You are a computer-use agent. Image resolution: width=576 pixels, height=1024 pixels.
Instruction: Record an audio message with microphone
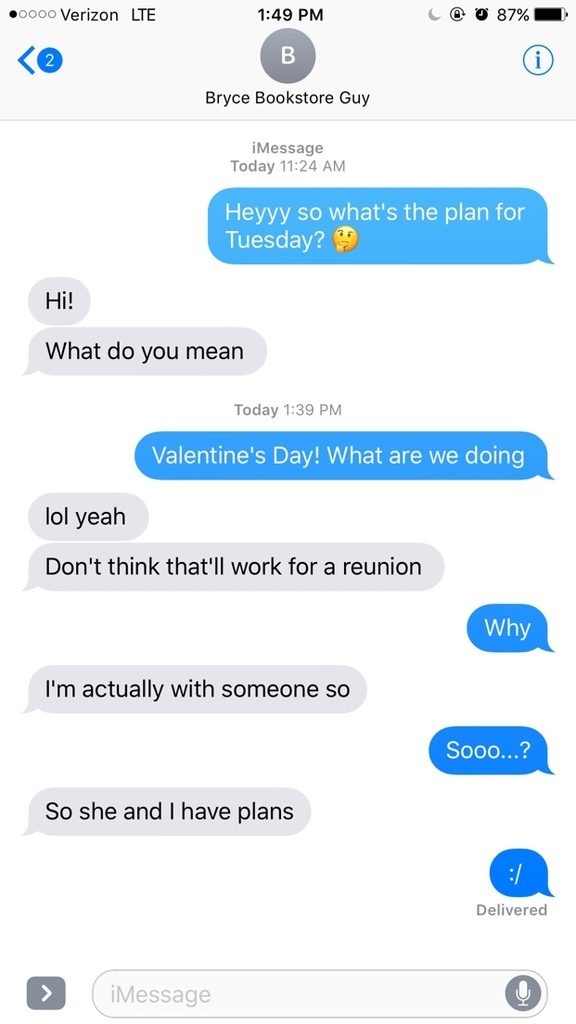[522, 994]
